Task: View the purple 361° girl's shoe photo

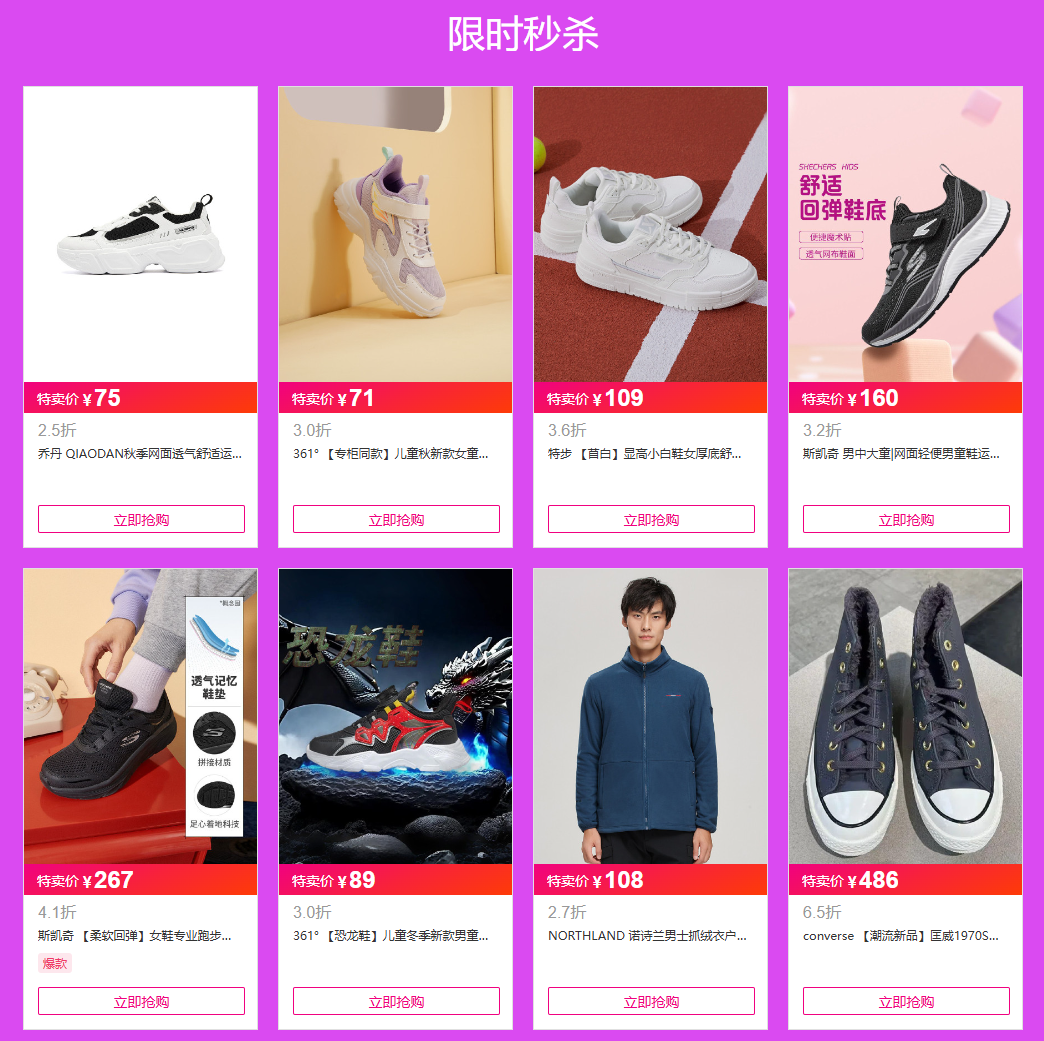Action: pyautogui.click(x=396, y=234)
